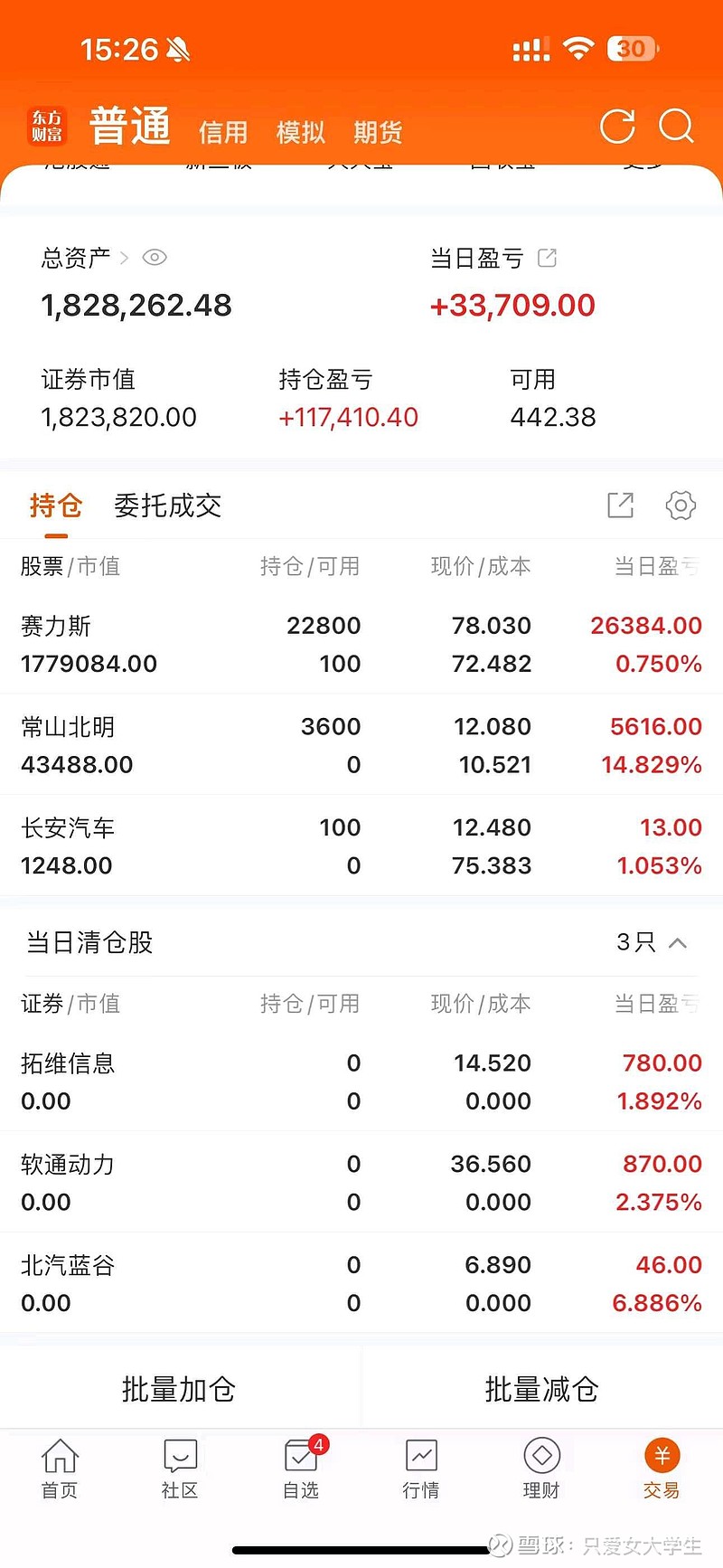The width and height of the screenshot is (723, 1568).
Task: Tap the 批量减仓 button
Action: [x=542, y=1389]
